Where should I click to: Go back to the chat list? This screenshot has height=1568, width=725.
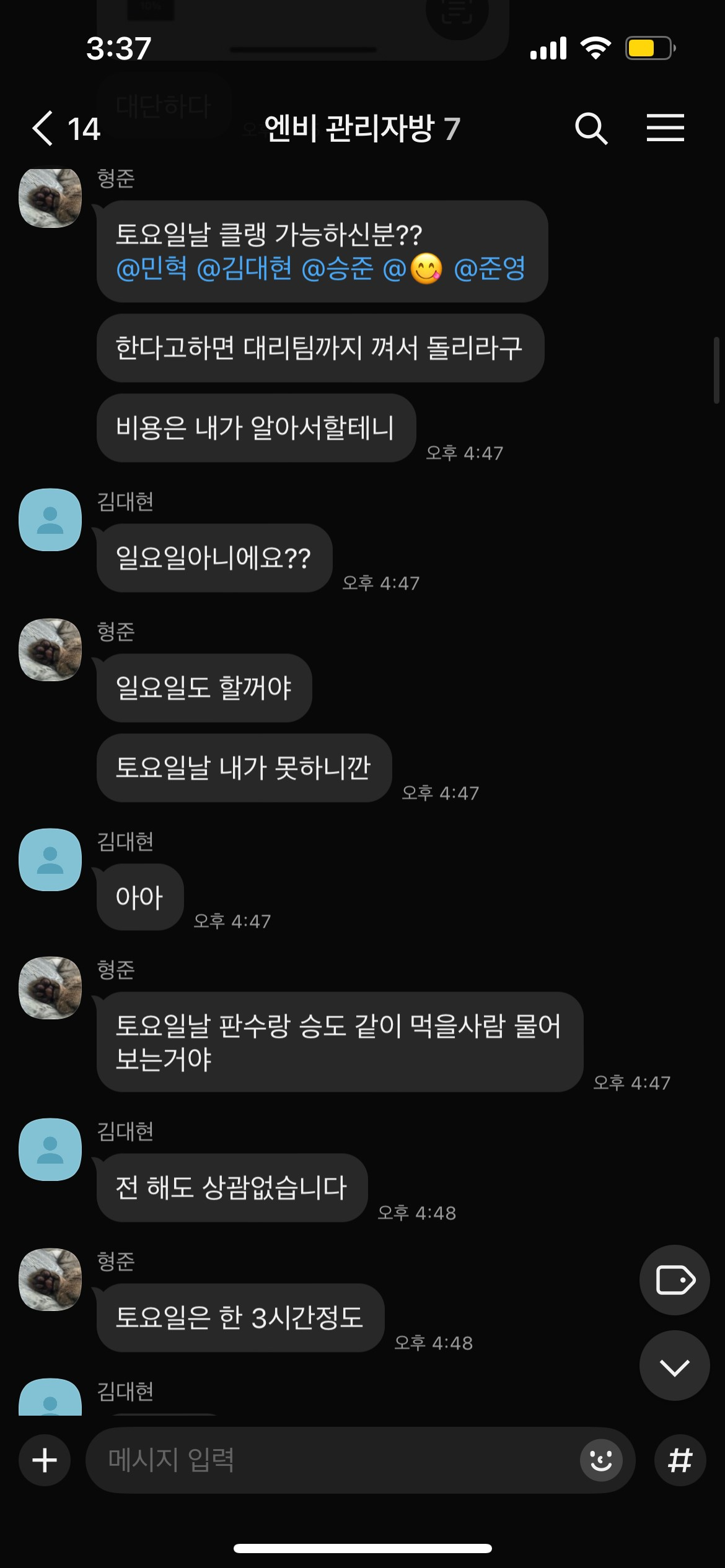43,129
